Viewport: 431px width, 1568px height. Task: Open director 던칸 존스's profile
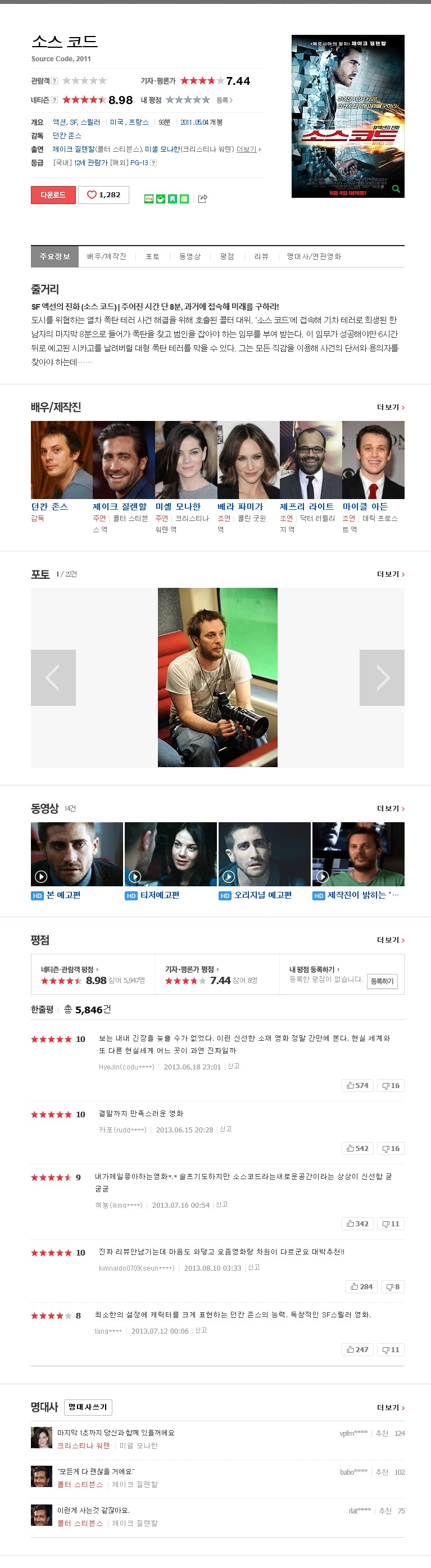(50, 506)
